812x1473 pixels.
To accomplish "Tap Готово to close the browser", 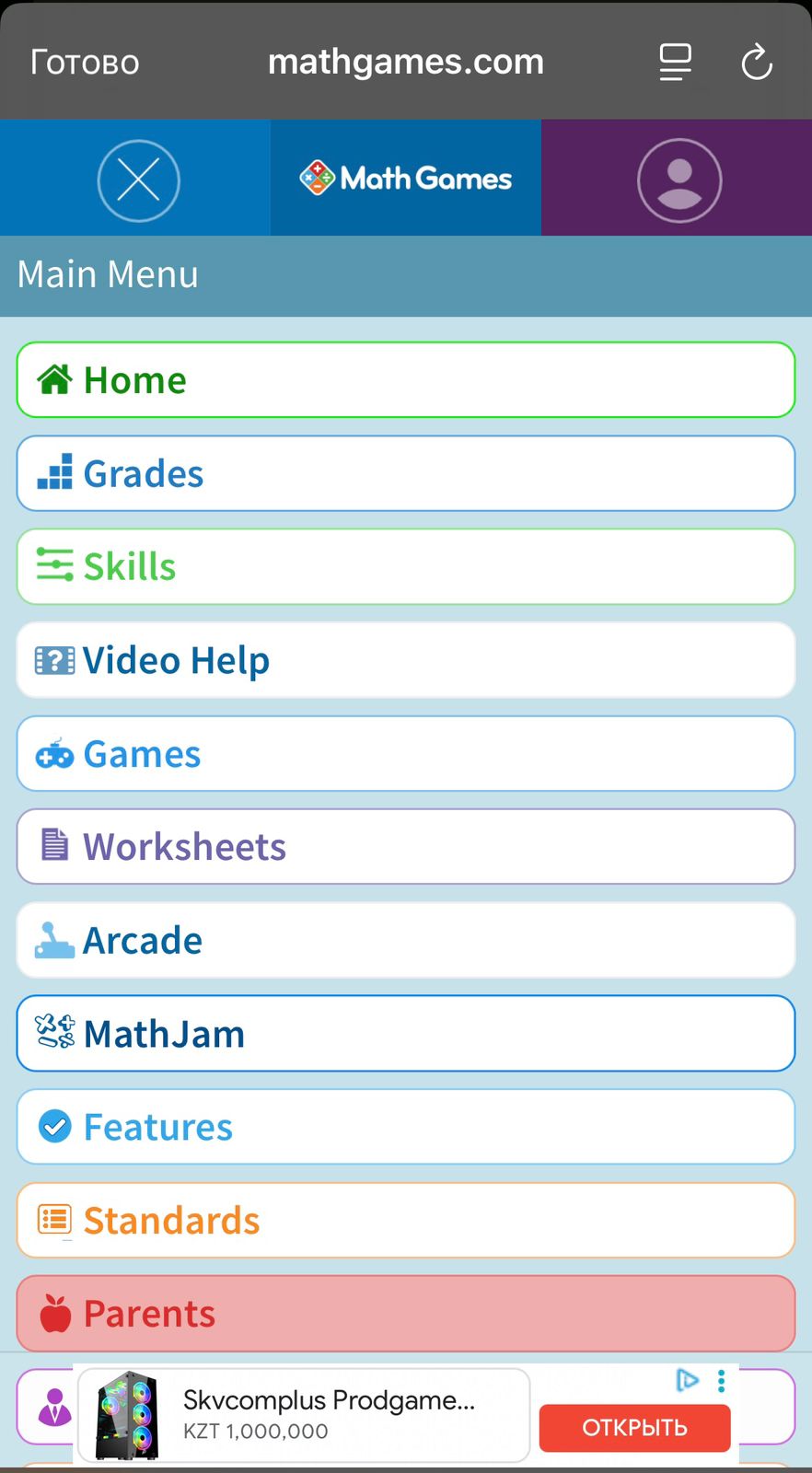I will tap(85, 63).
